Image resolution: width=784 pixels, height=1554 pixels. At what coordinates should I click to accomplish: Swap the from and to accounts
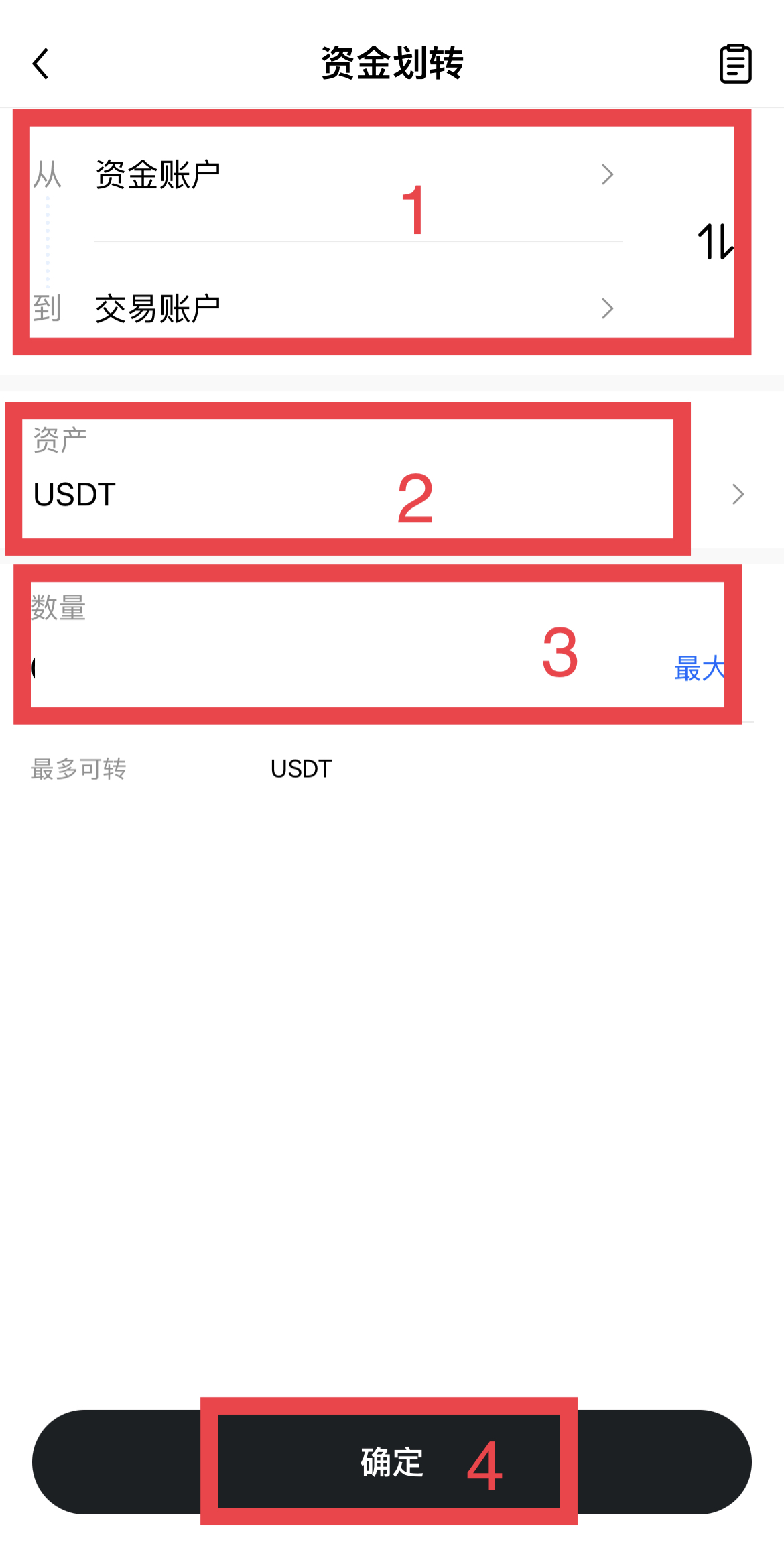(716, 241)
